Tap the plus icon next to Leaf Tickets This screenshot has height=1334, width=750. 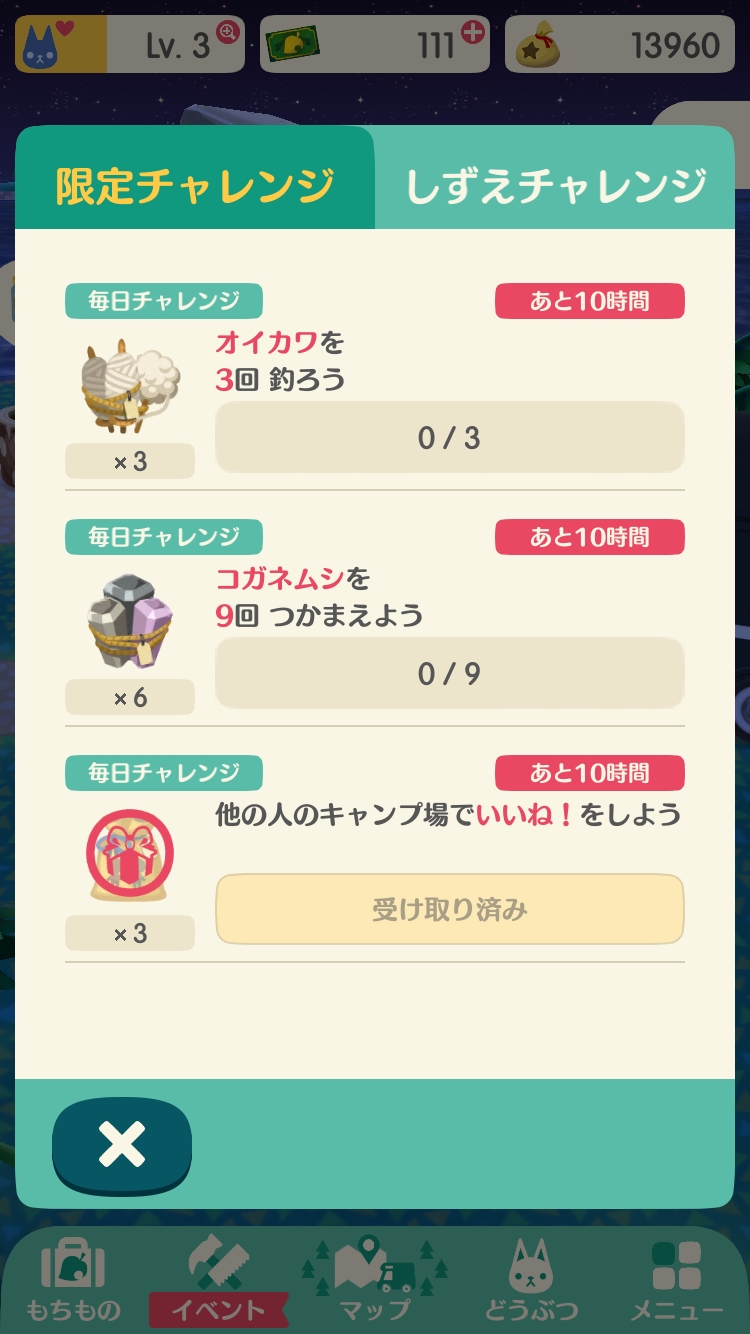[x=473, y=33]
